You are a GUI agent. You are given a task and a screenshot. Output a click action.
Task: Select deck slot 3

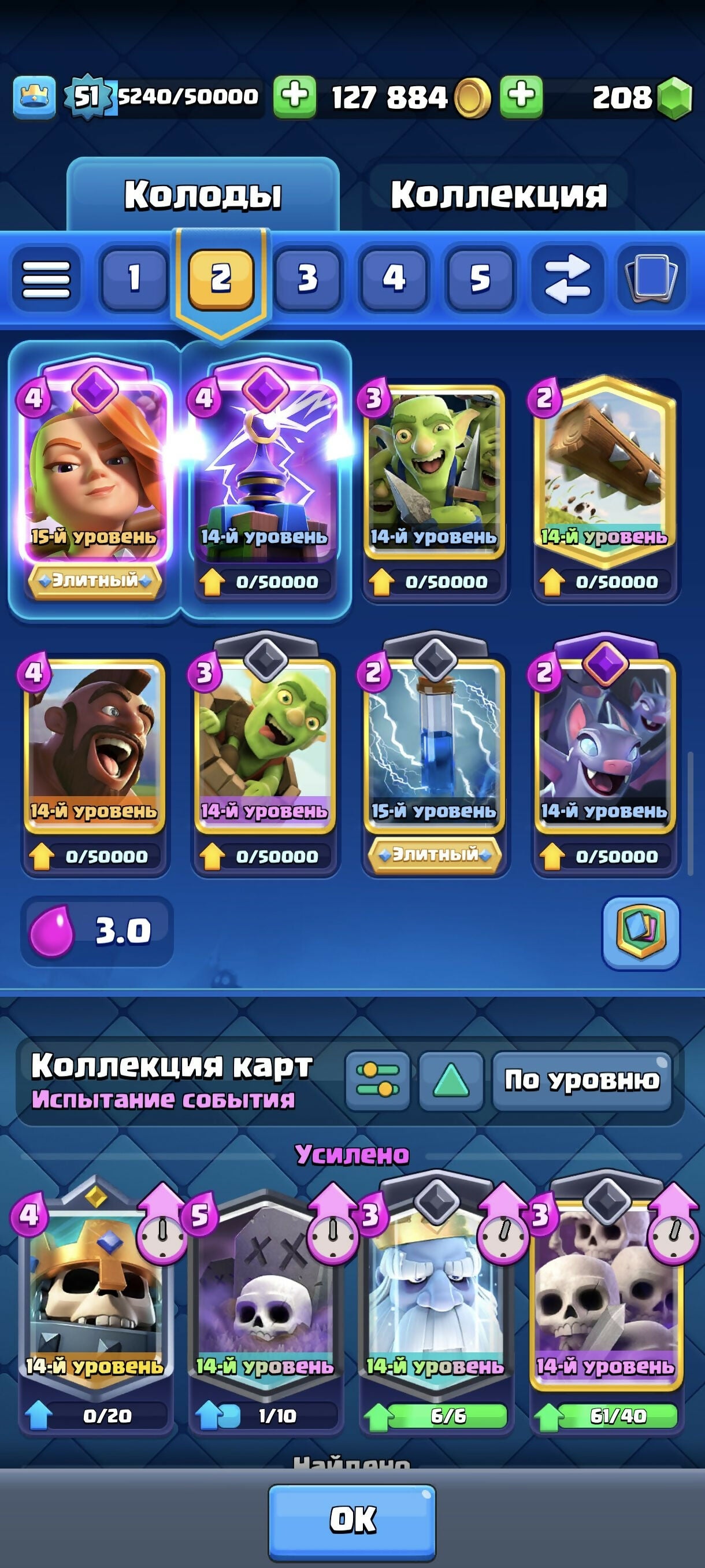point(307,279)
